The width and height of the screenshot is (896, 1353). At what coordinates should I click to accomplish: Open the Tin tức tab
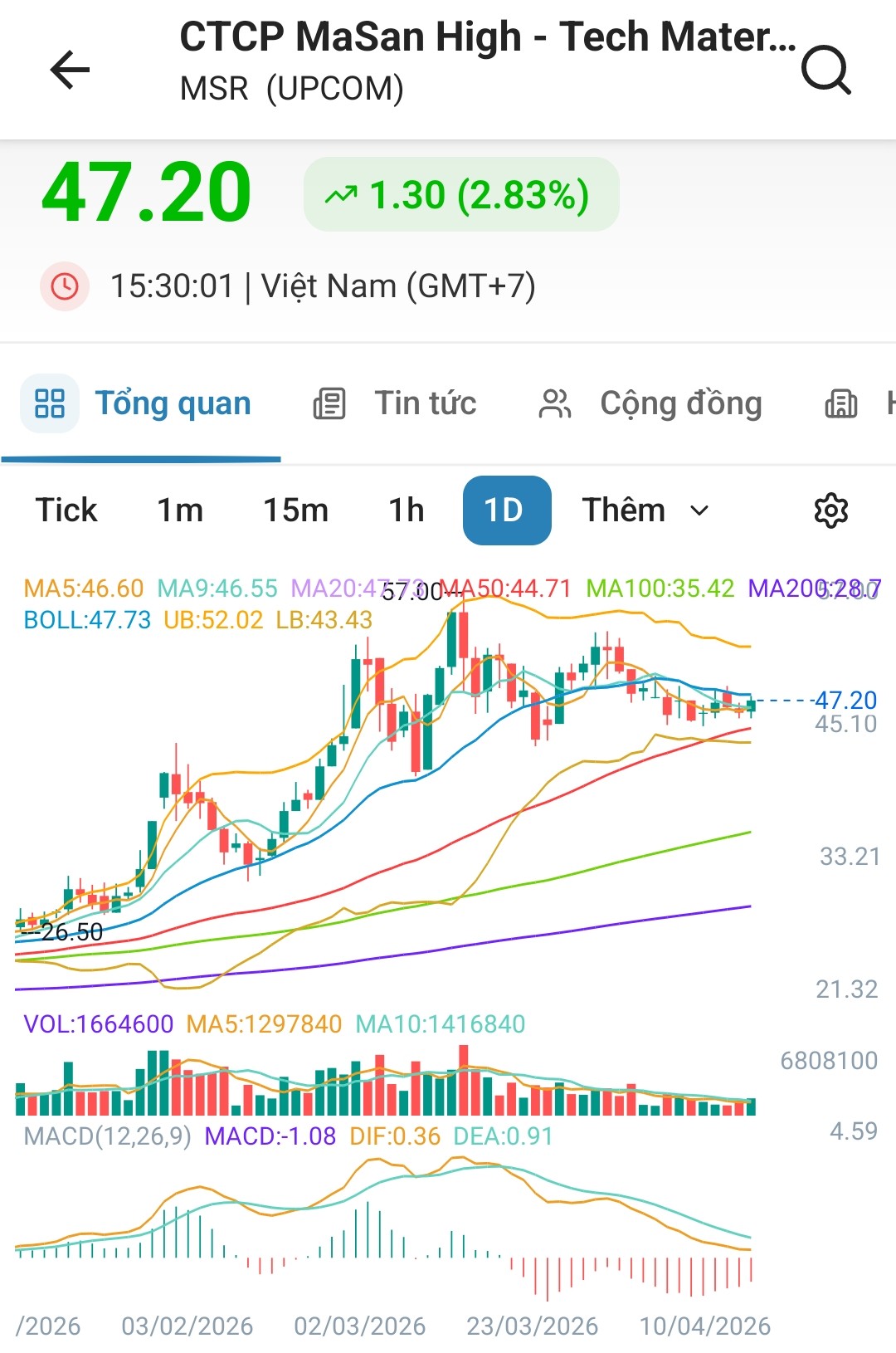395,404
